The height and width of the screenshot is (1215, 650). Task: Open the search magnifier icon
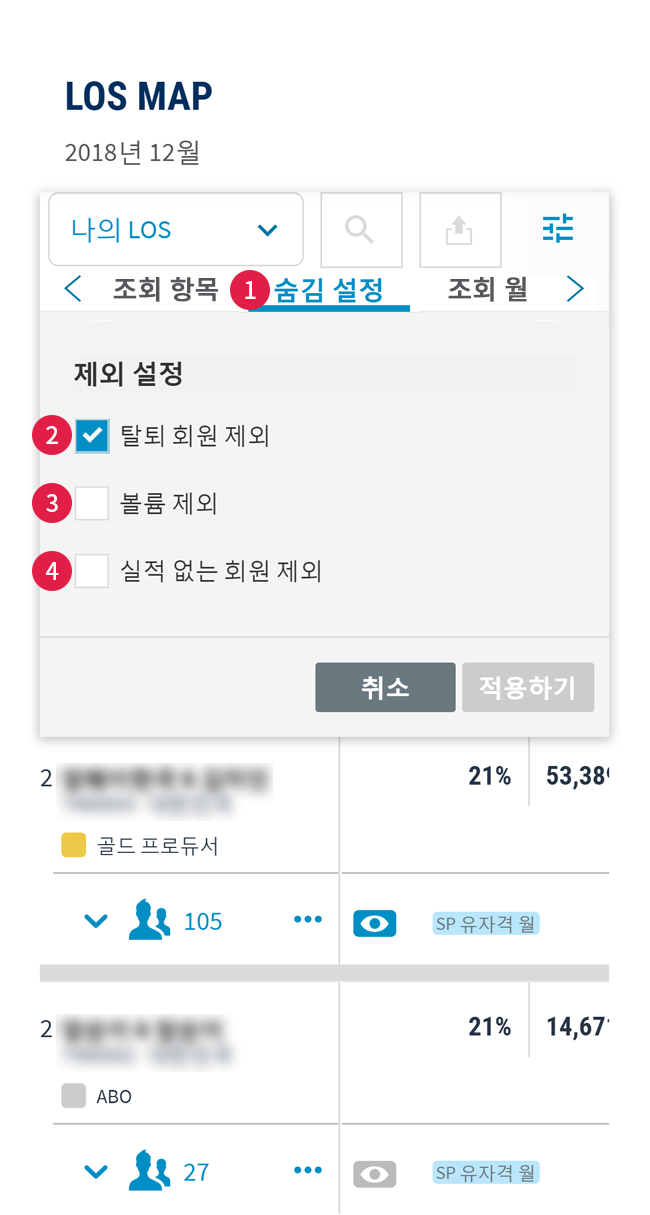pyautogui.click(x=361, y=229)
